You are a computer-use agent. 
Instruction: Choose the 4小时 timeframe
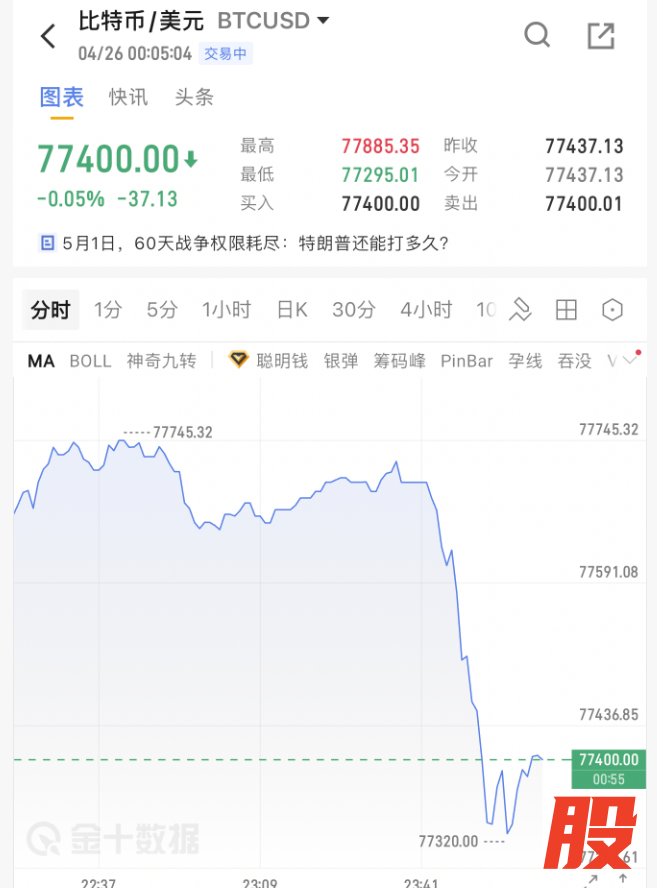click(x=426, y=310)
